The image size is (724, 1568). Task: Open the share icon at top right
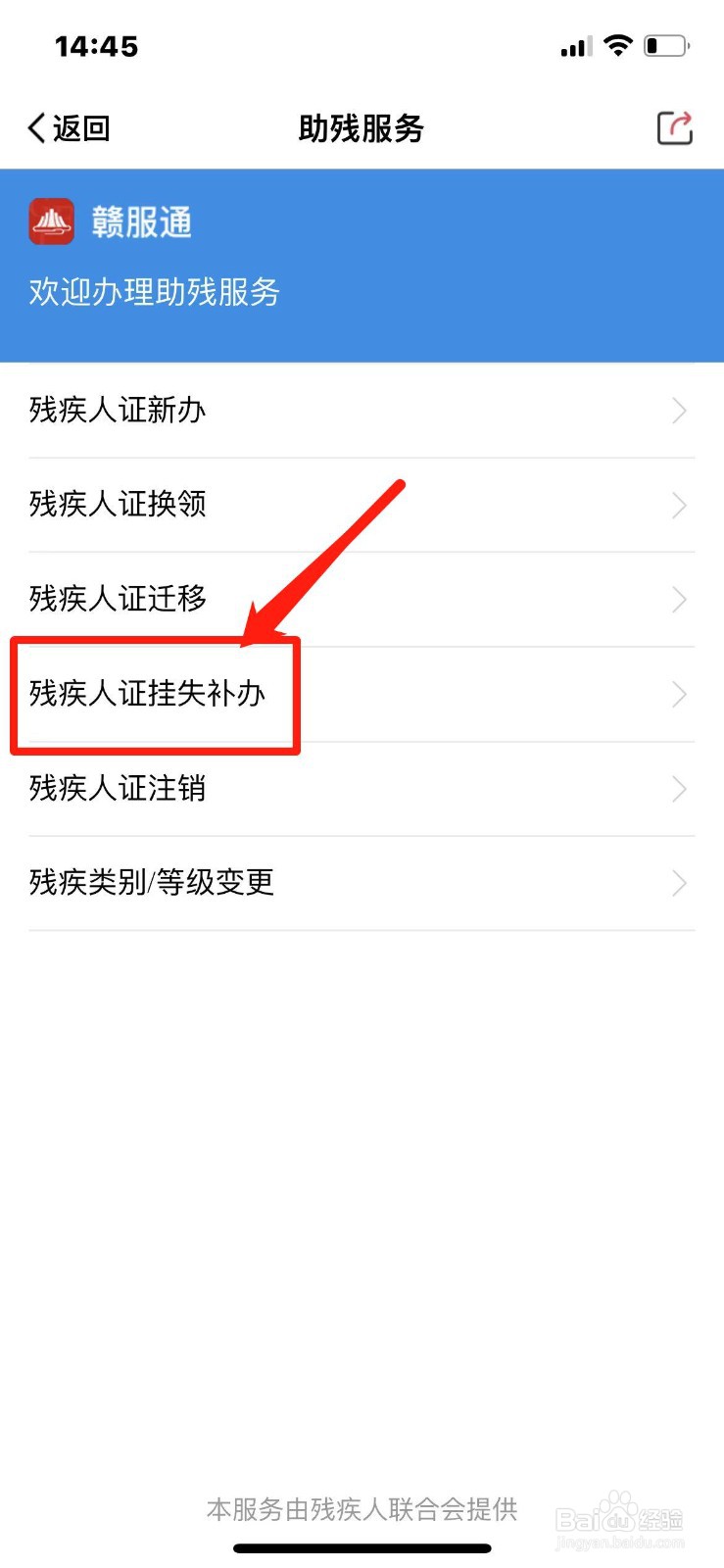pyautogui.click(x=674, y=128)
